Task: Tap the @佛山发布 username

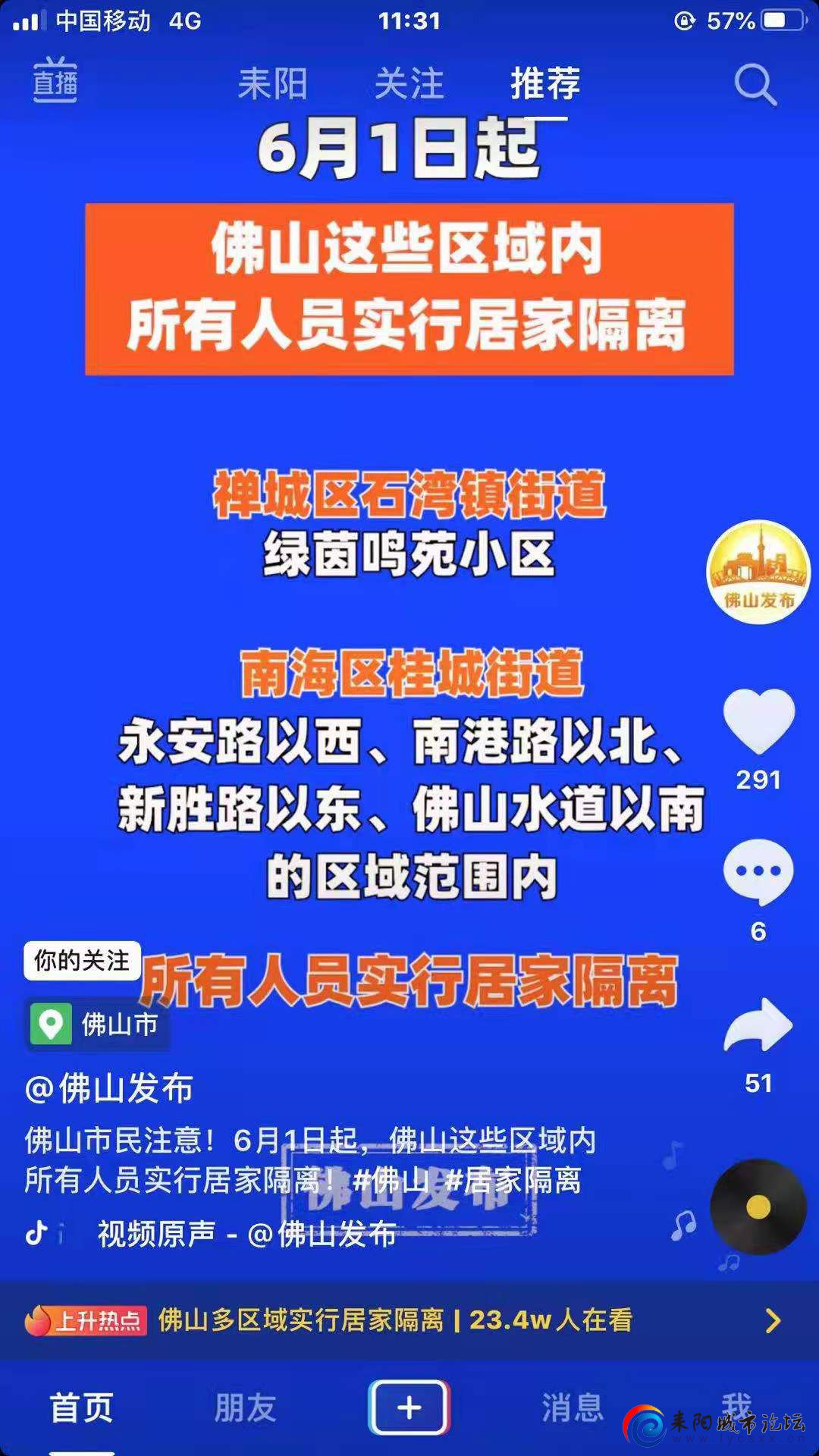Action: [109, 1088]
